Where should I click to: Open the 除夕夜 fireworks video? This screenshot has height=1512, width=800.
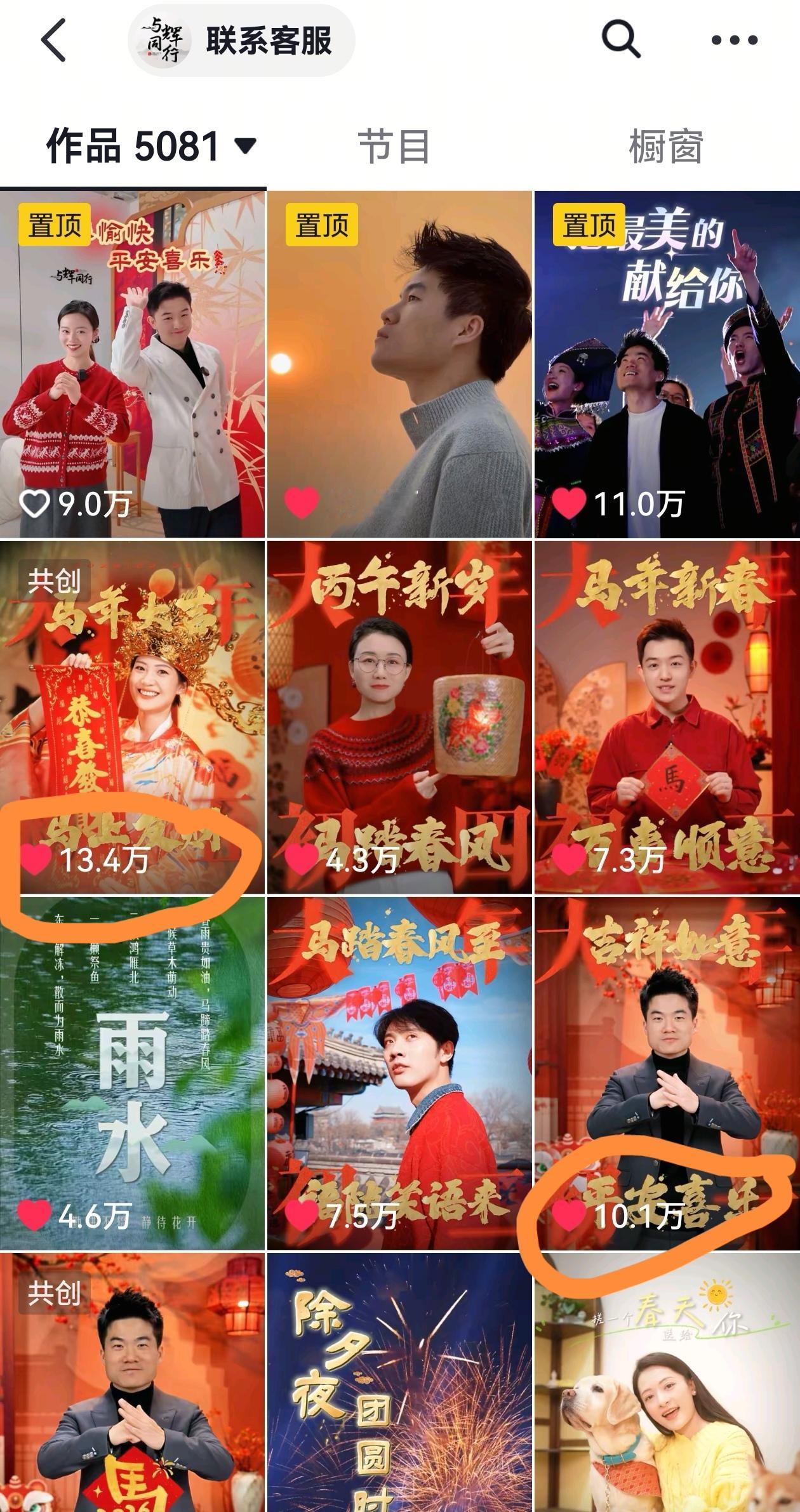click(399, 1384)
